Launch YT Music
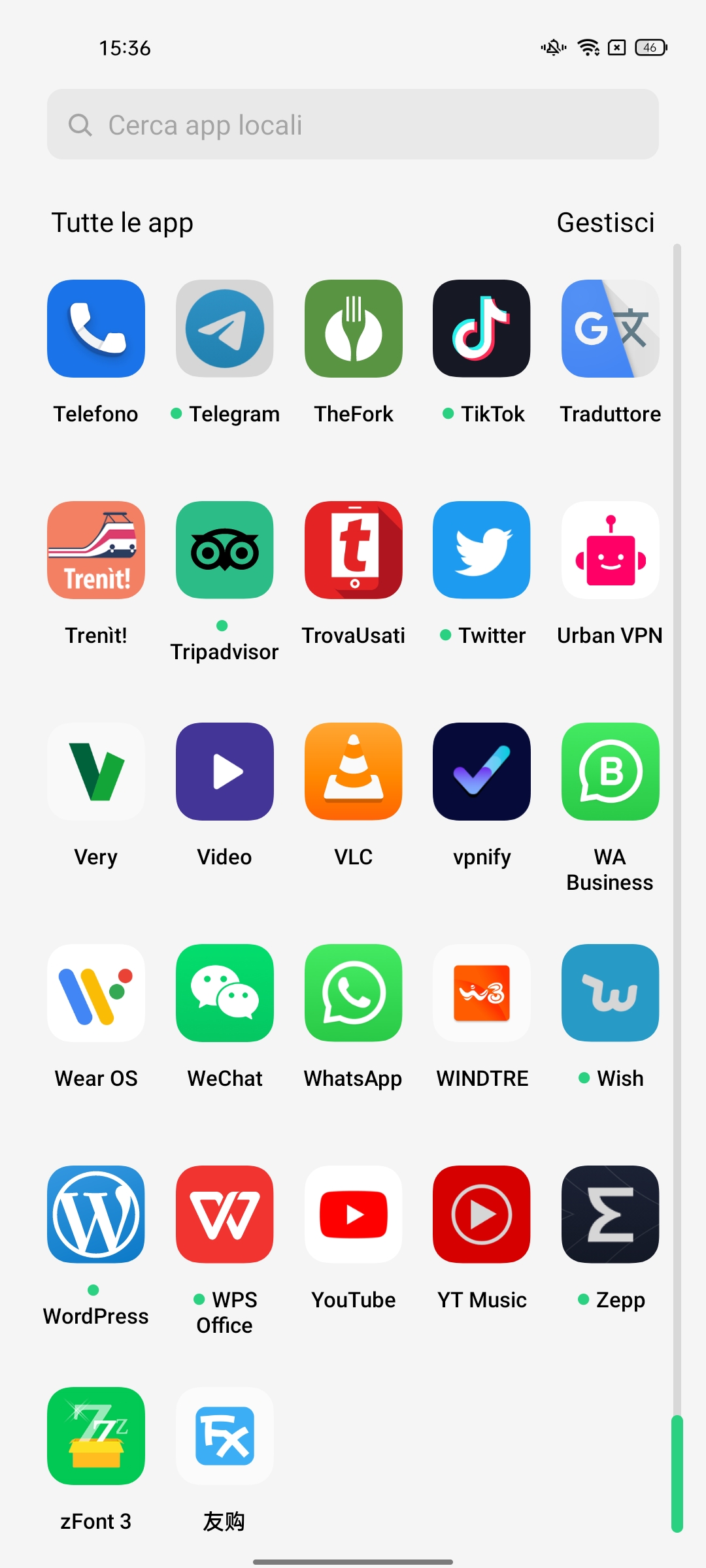The width and height of the screenshot is (706, 1568). click(x=482, y=1215)
